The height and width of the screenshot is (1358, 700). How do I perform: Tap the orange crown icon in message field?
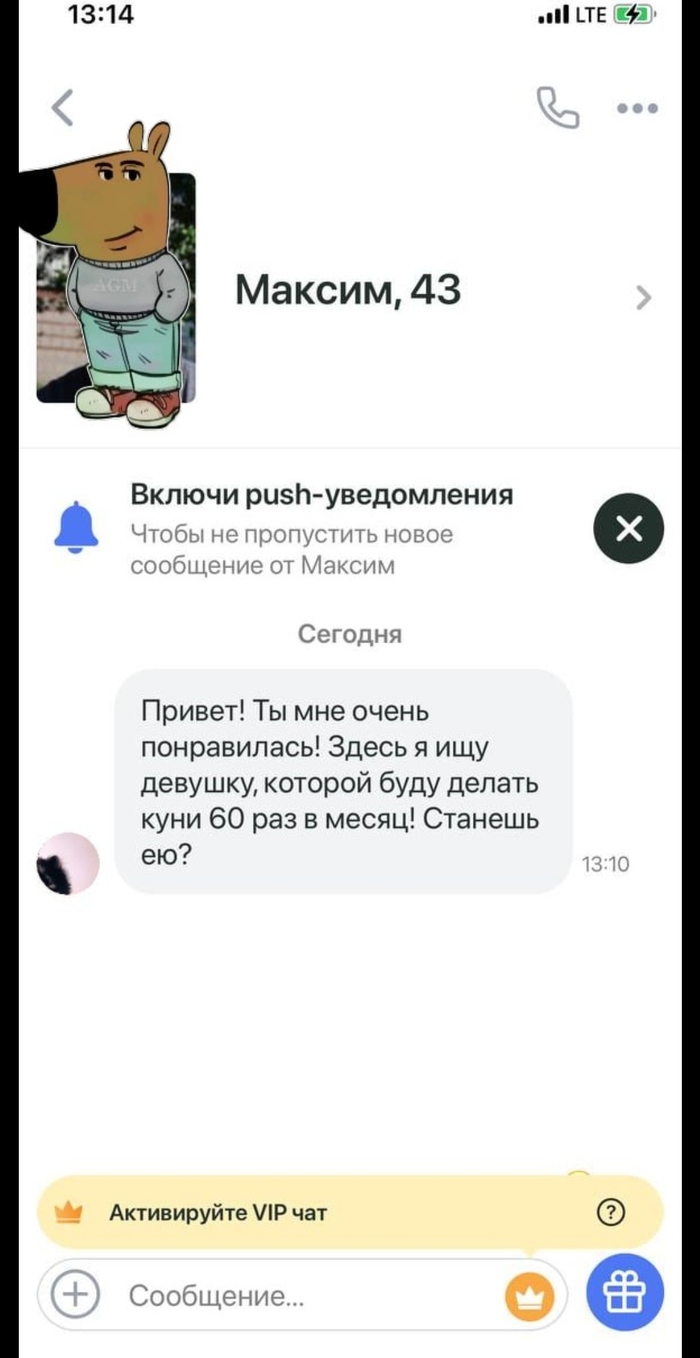pos(529,1297)
